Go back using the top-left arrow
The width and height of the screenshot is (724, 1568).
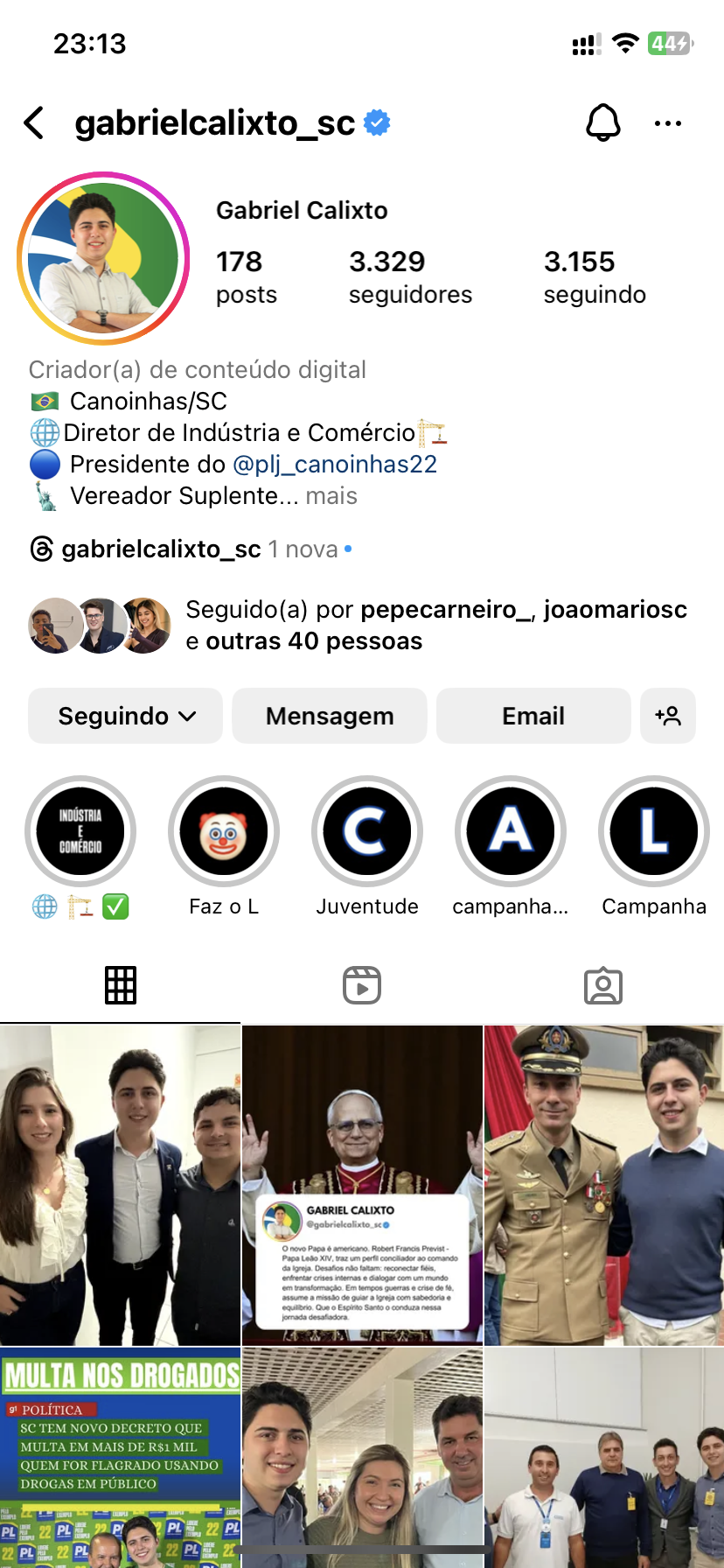pyautogui.click(x=35, y=123)
